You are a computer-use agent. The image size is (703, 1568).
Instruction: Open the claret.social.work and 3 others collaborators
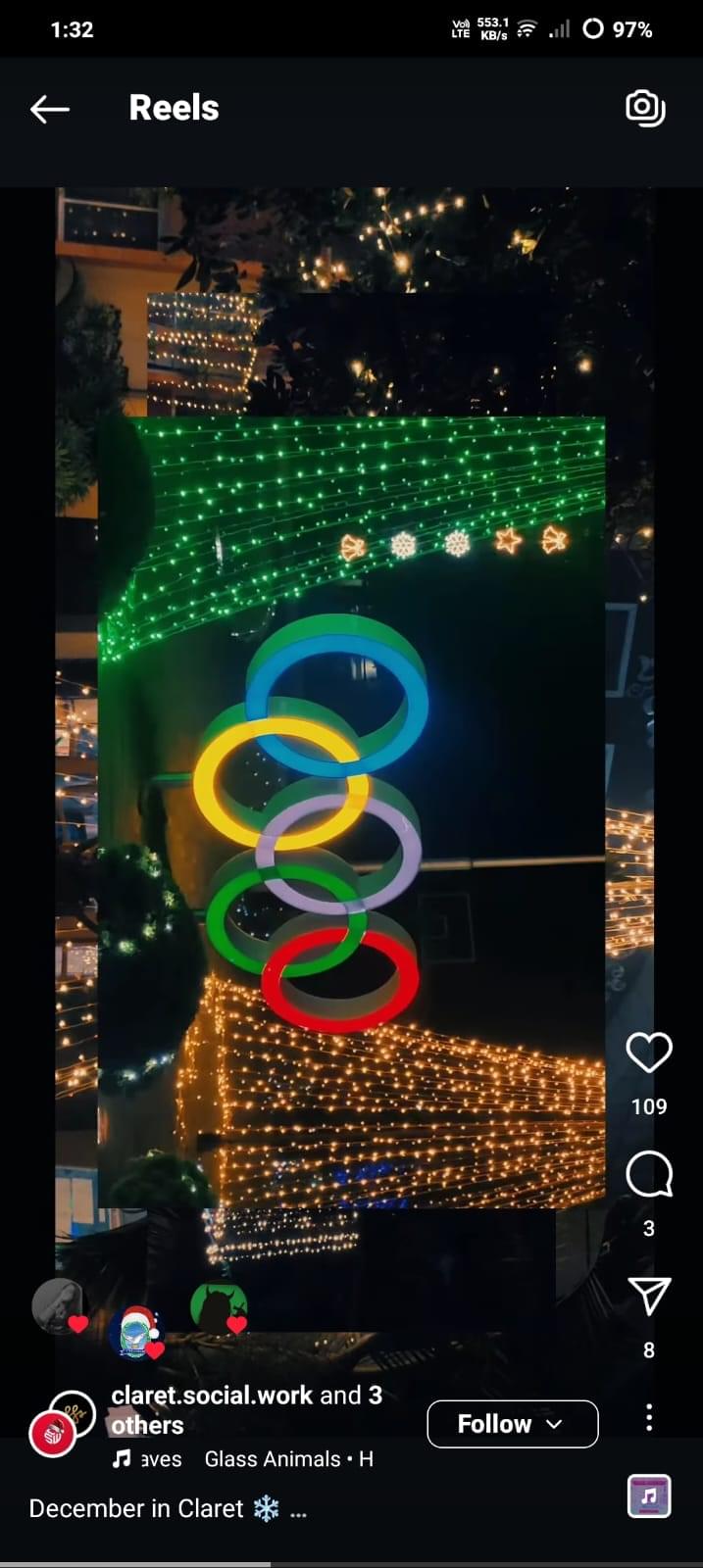[x=246, y=1409]
